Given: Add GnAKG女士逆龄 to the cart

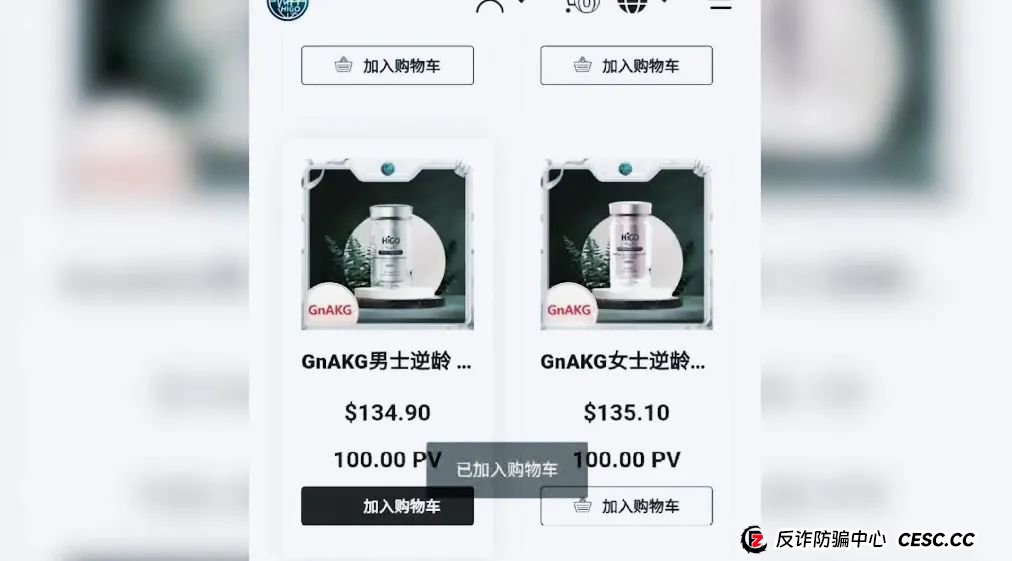Looking at the screenshot, I should tap(626, 506).
